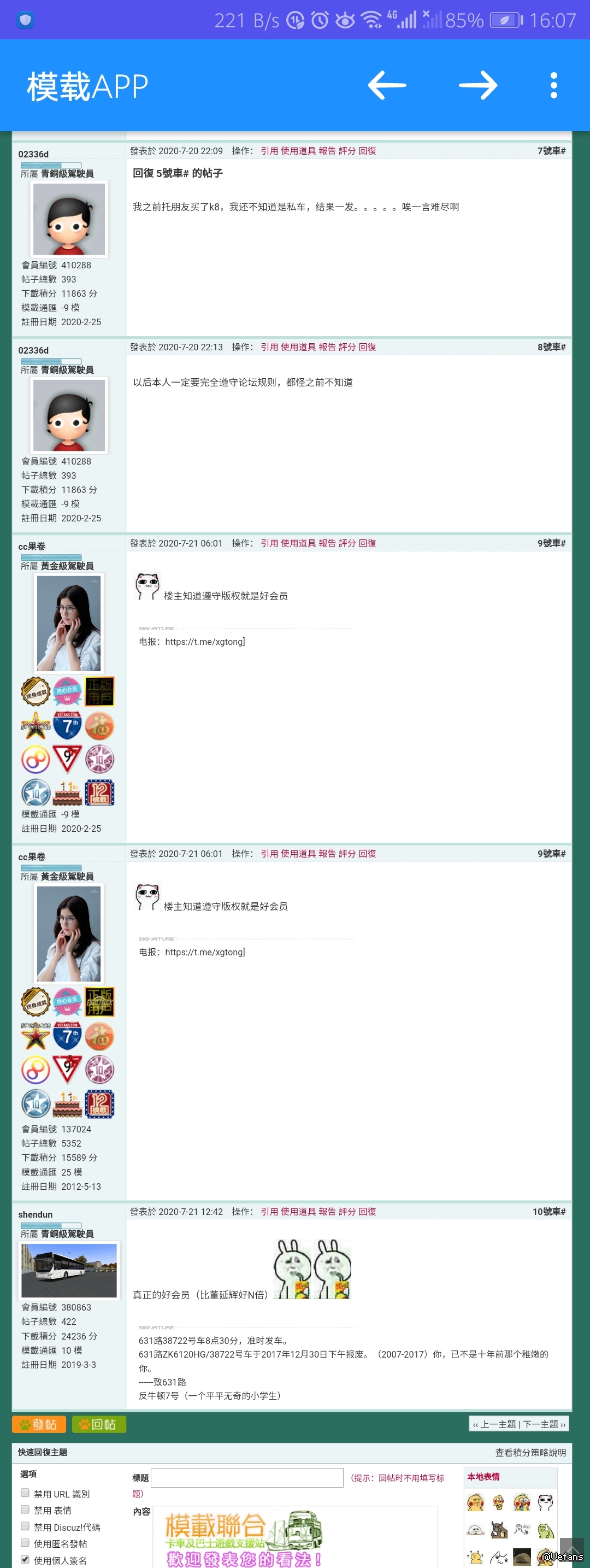Open the Telegram link t.me/xgtong in 9號車
This screenshot has height=1568, width=590.
point(204,642)
